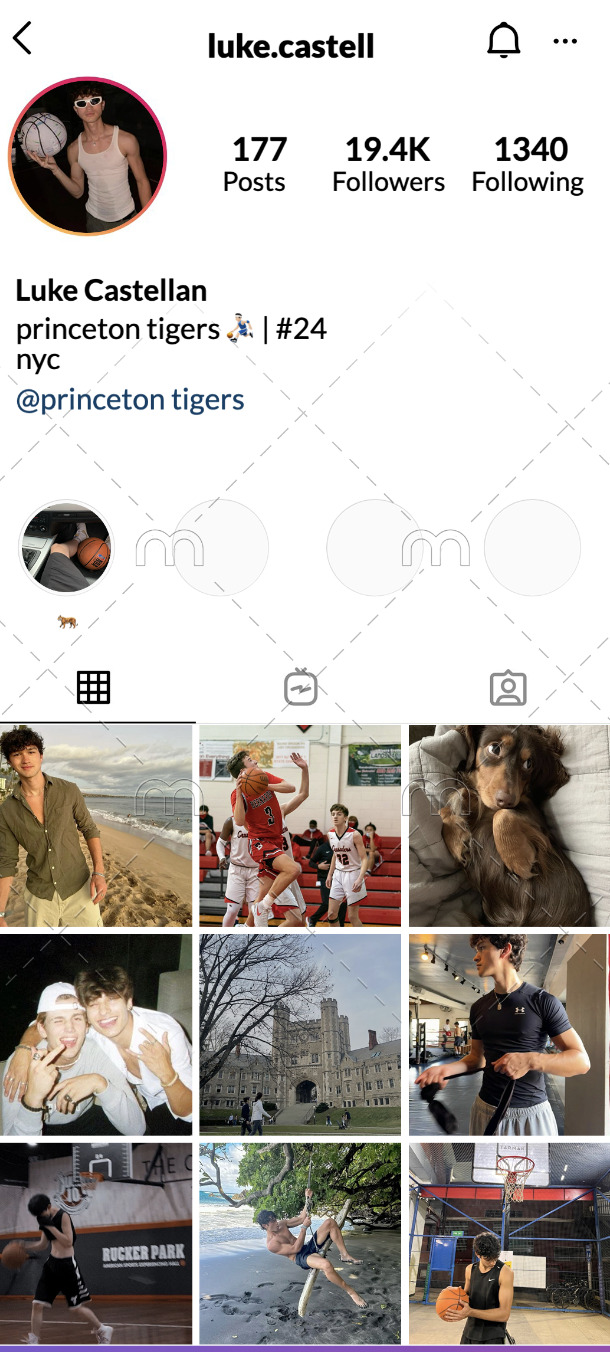Switch to the tagged photos tab
The width and height of the screenshot is (610, 1352).
(x=508, y=688)
